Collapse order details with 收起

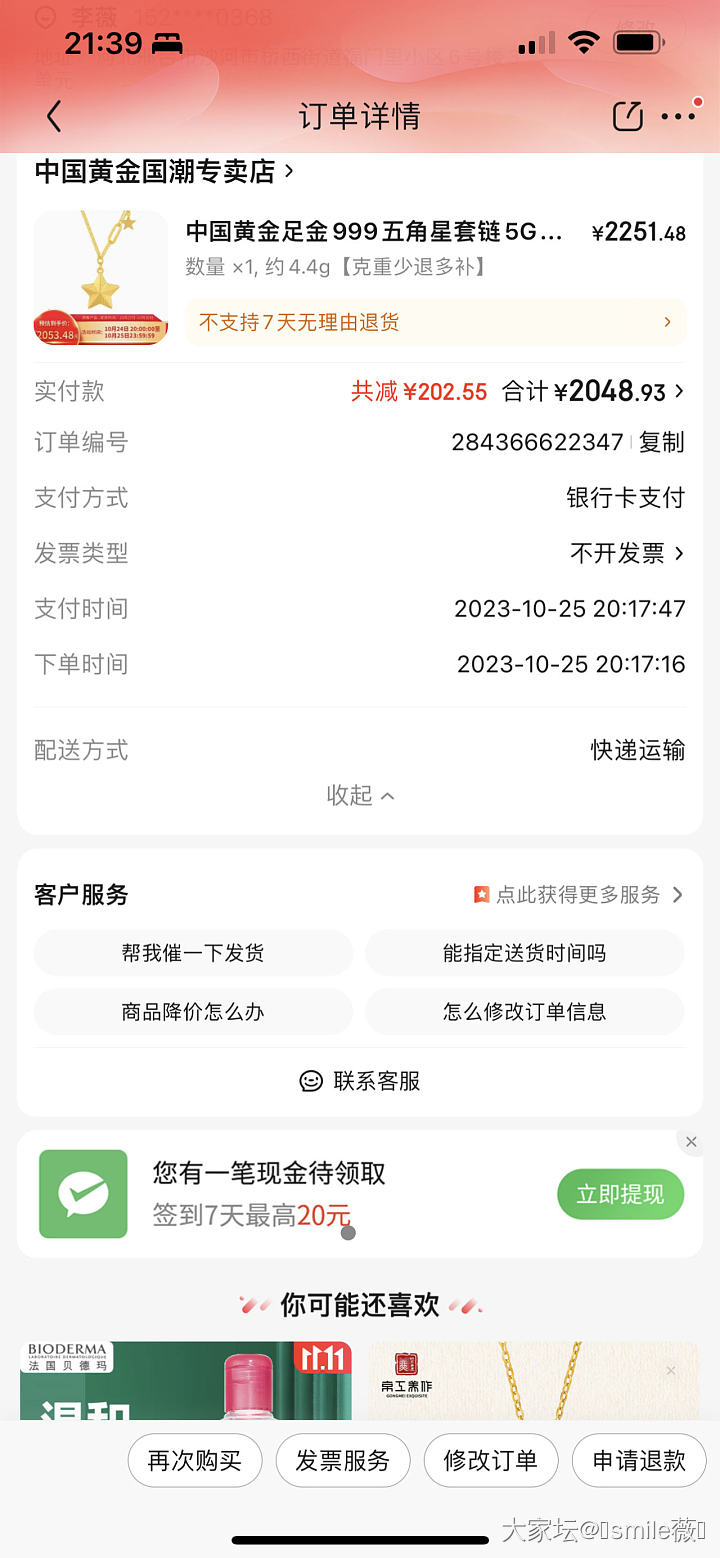pyautogui.click(x=360, y=795)
